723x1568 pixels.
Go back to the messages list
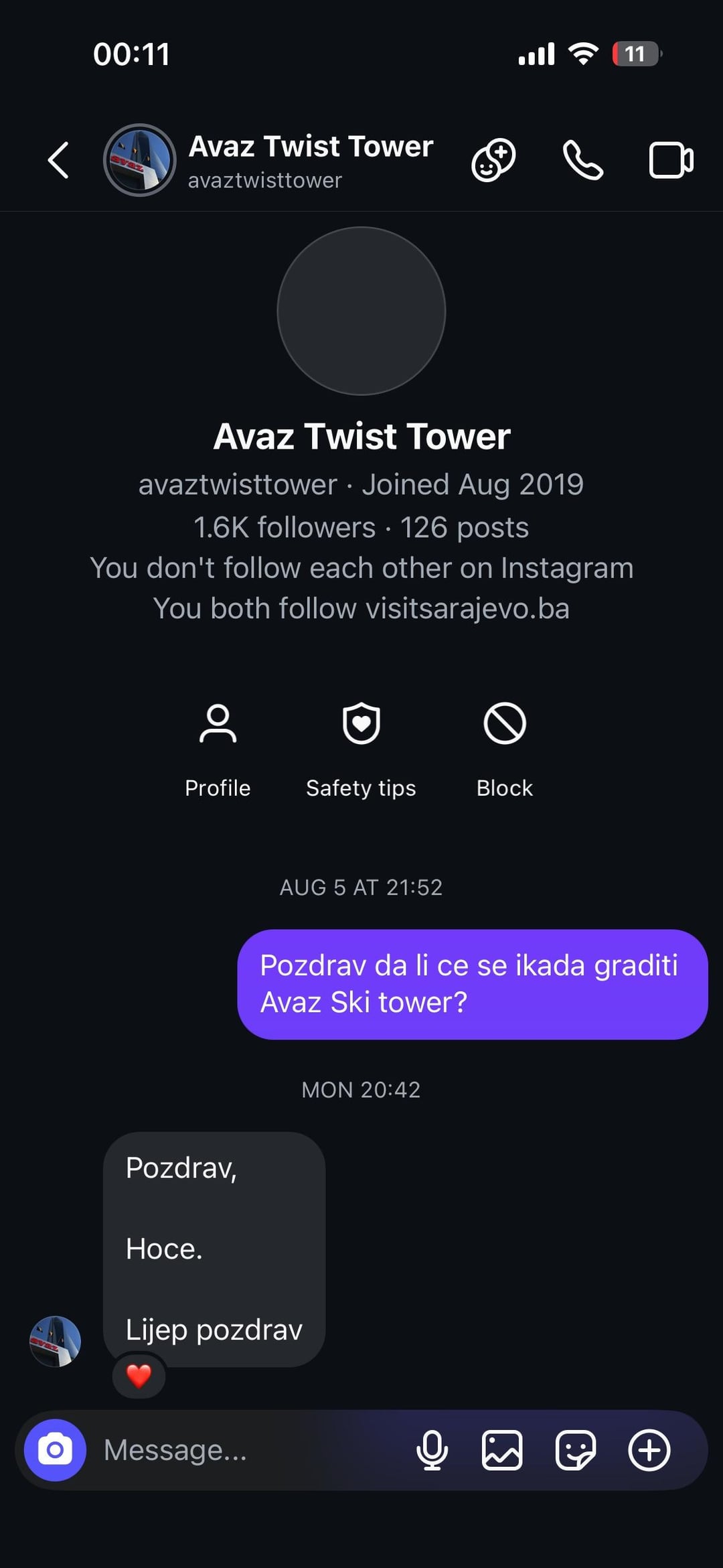(59, 160)
